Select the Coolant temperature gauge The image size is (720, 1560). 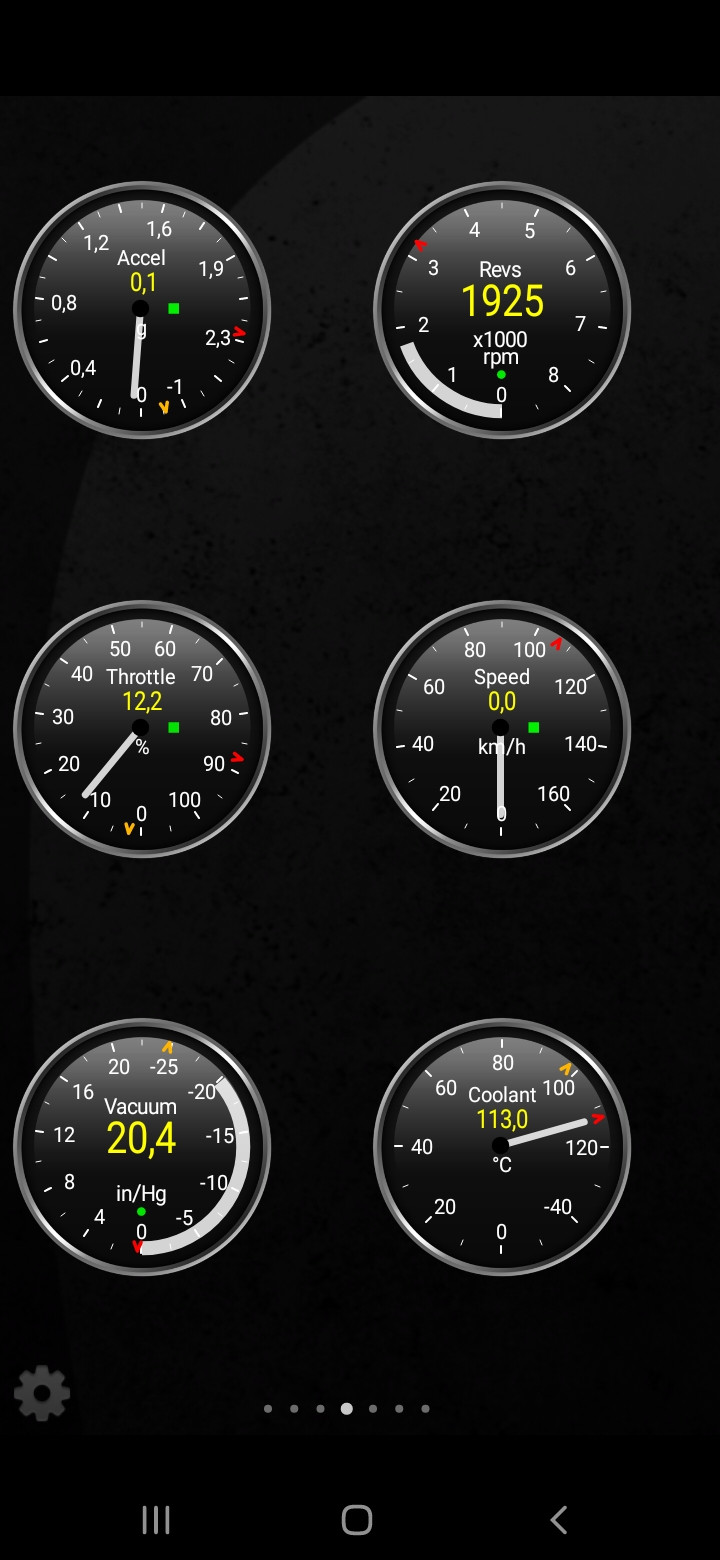click(x=501, y=1146)
